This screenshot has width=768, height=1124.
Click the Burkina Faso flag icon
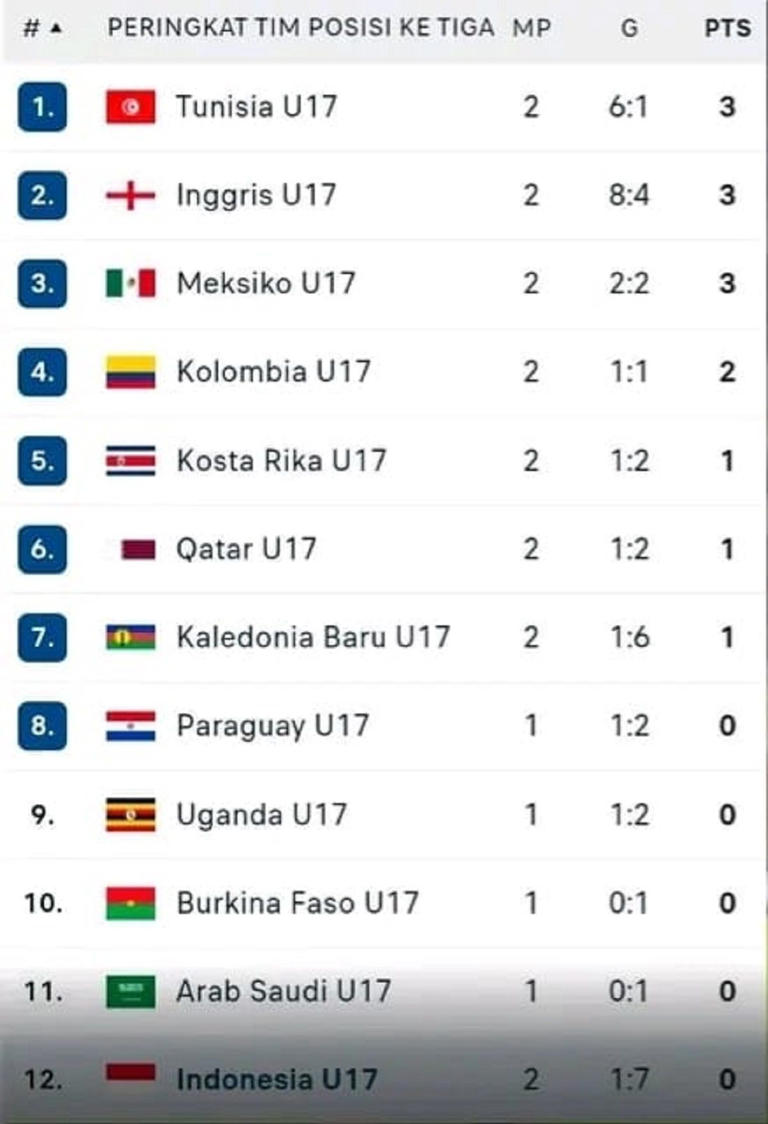(x=130, y=903)
